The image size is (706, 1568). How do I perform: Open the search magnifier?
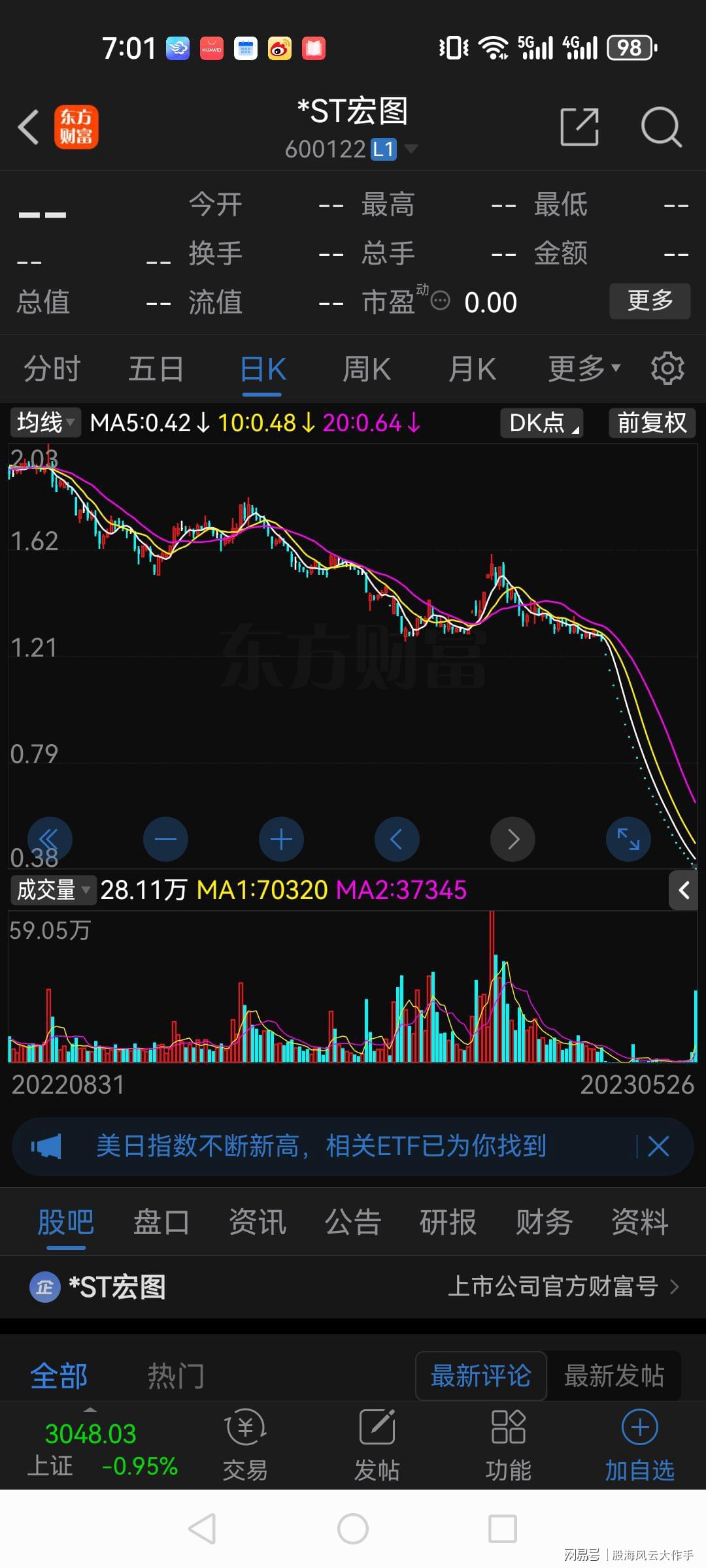point(661,127)
